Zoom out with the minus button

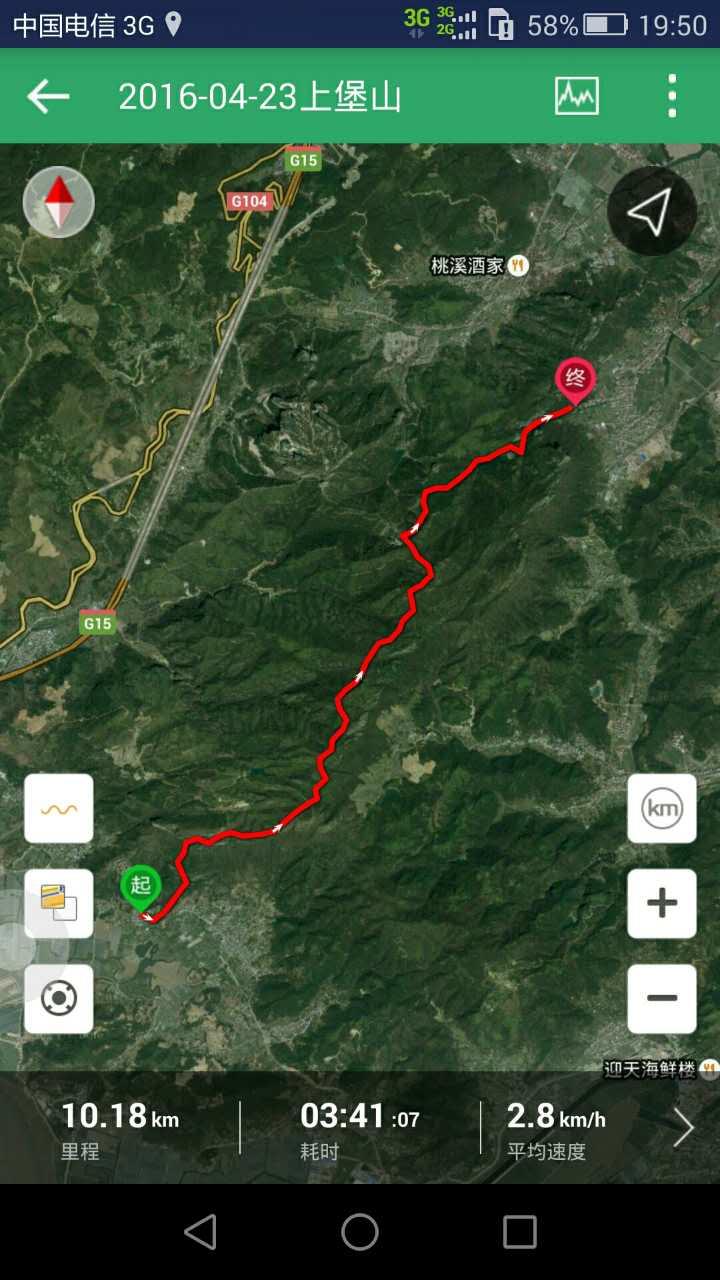[662, 998]
